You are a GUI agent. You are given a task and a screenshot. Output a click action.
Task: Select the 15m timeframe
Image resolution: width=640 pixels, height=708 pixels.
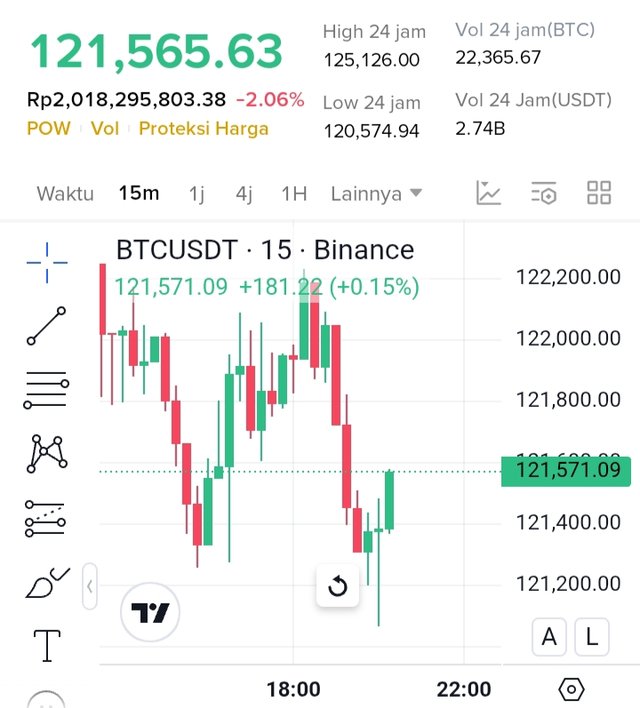pos(139,193)
